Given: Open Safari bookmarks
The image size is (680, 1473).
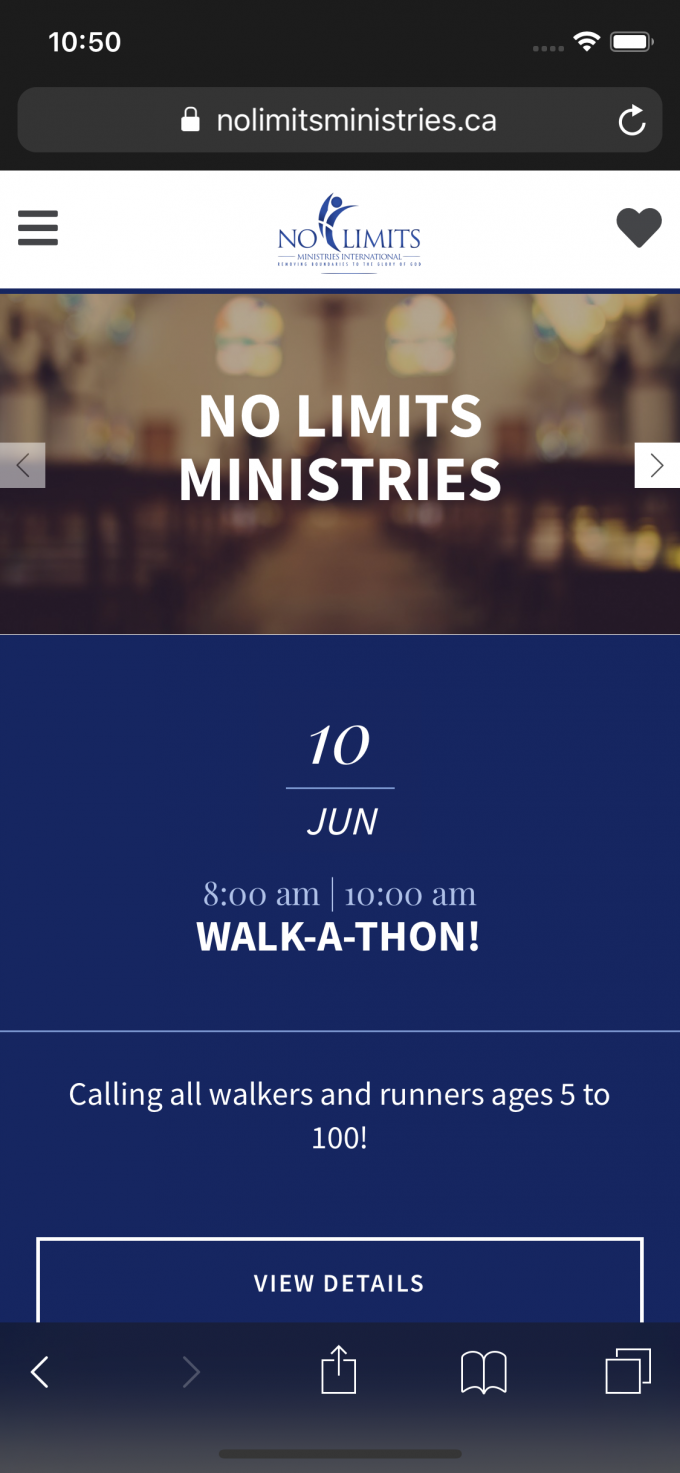Looking at the screenshot, I should [484, 1372].
